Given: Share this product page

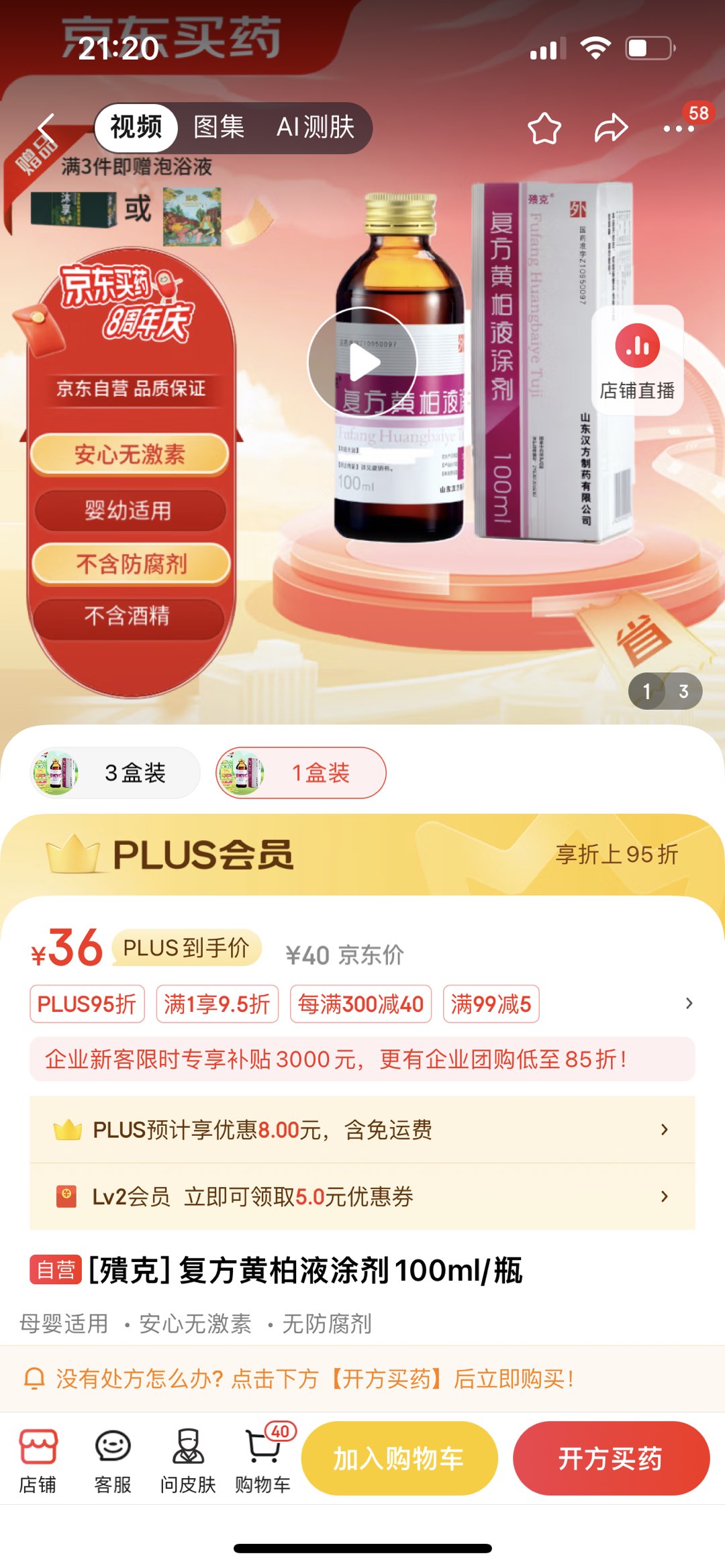Looking at the screenshot, I should [611, 128].
